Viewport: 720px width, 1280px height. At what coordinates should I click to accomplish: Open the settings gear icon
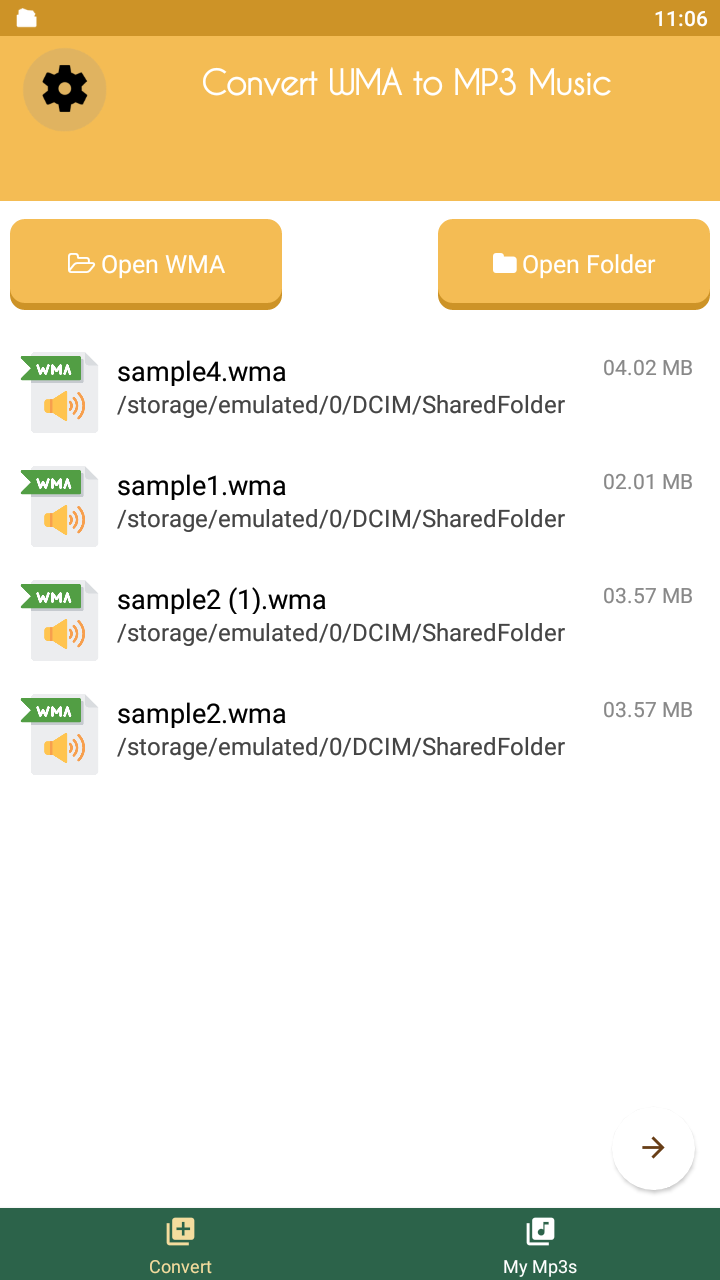point(64,89)
